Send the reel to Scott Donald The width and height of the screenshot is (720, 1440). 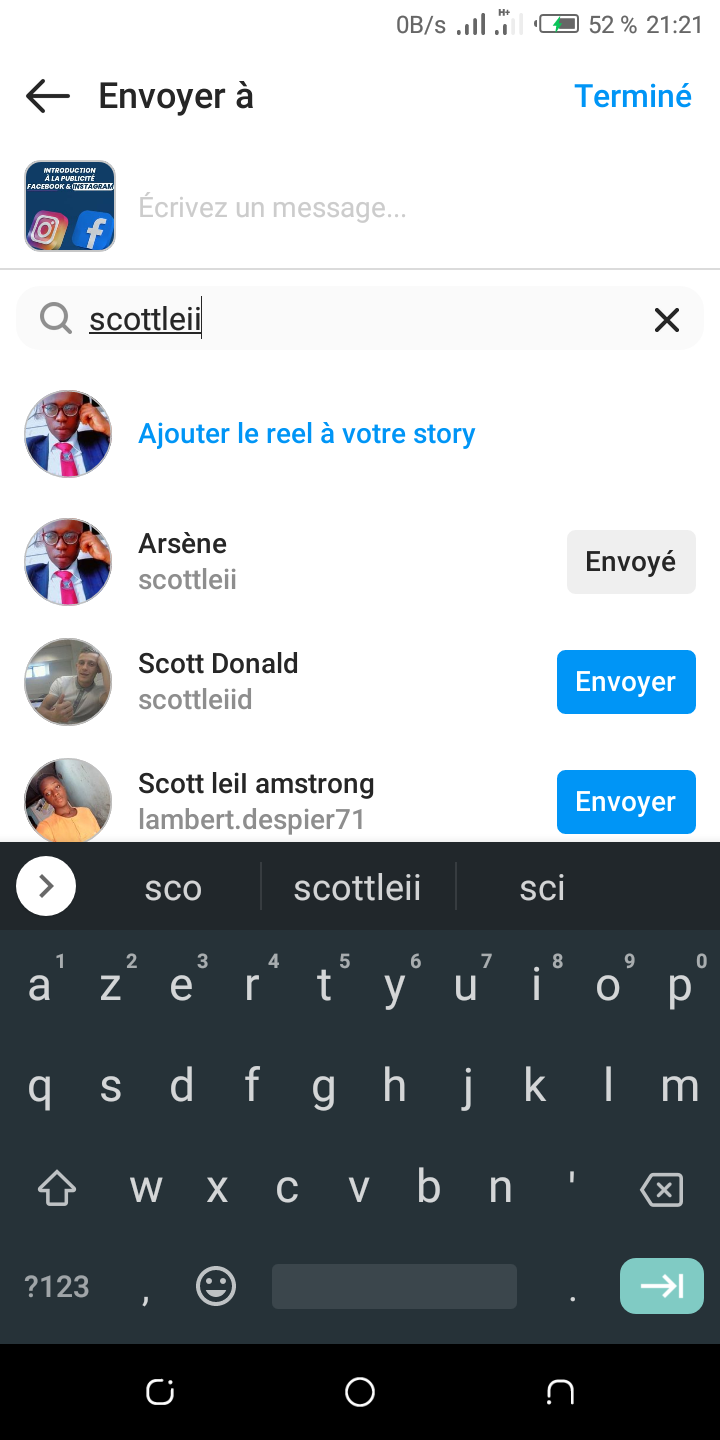[x=625, y=682]
